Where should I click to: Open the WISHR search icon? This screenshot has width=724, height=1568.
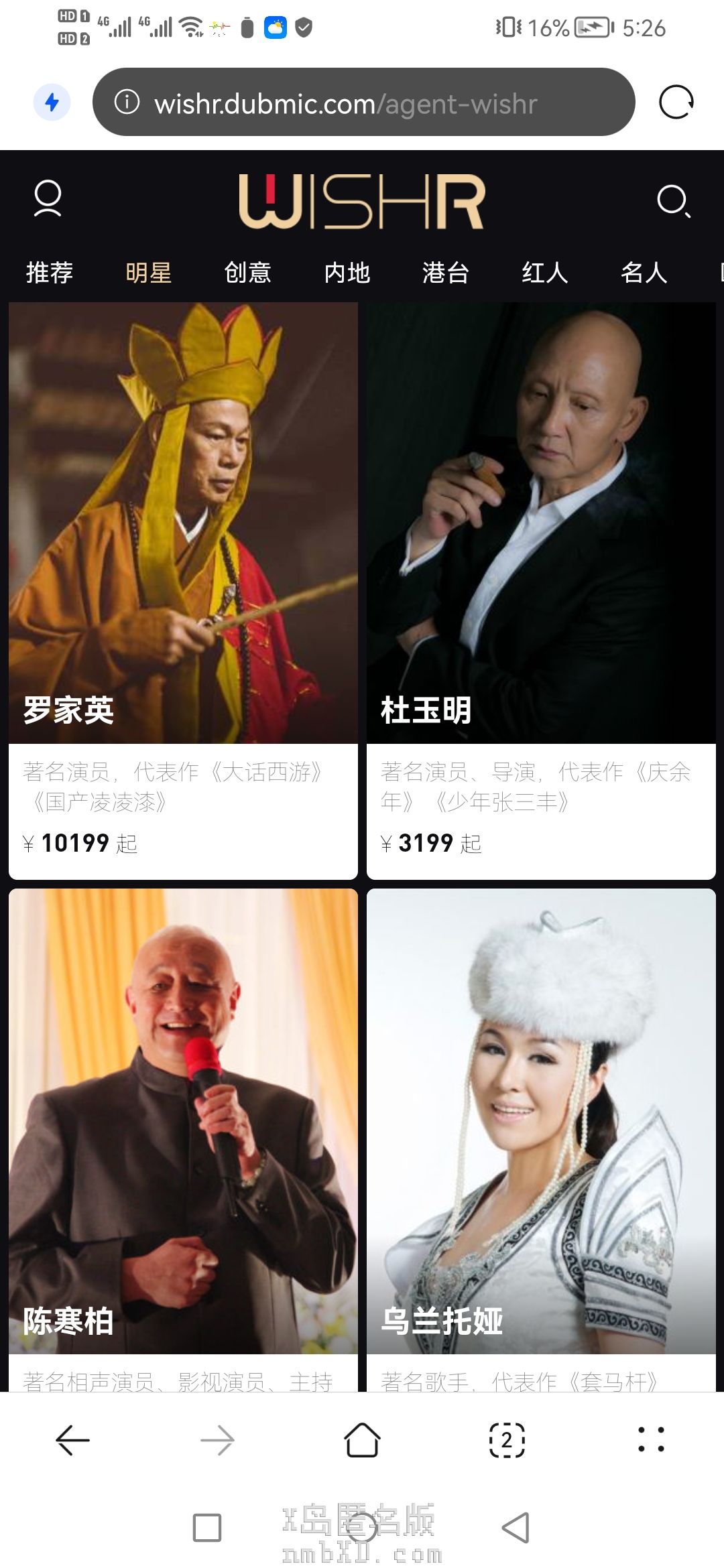click(673, 200)
